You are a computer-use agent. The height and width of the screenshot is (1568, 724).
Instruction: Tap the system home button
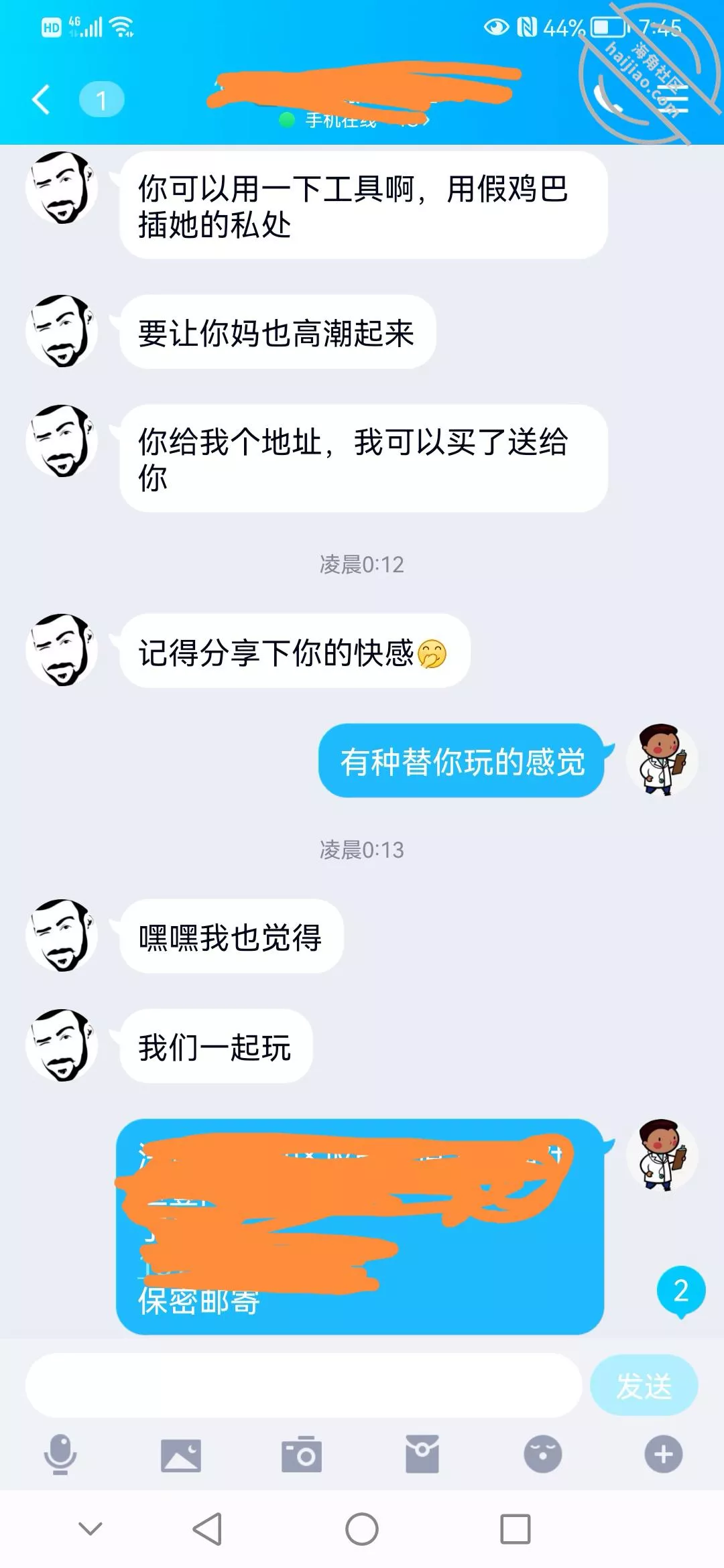point(362,1529)
